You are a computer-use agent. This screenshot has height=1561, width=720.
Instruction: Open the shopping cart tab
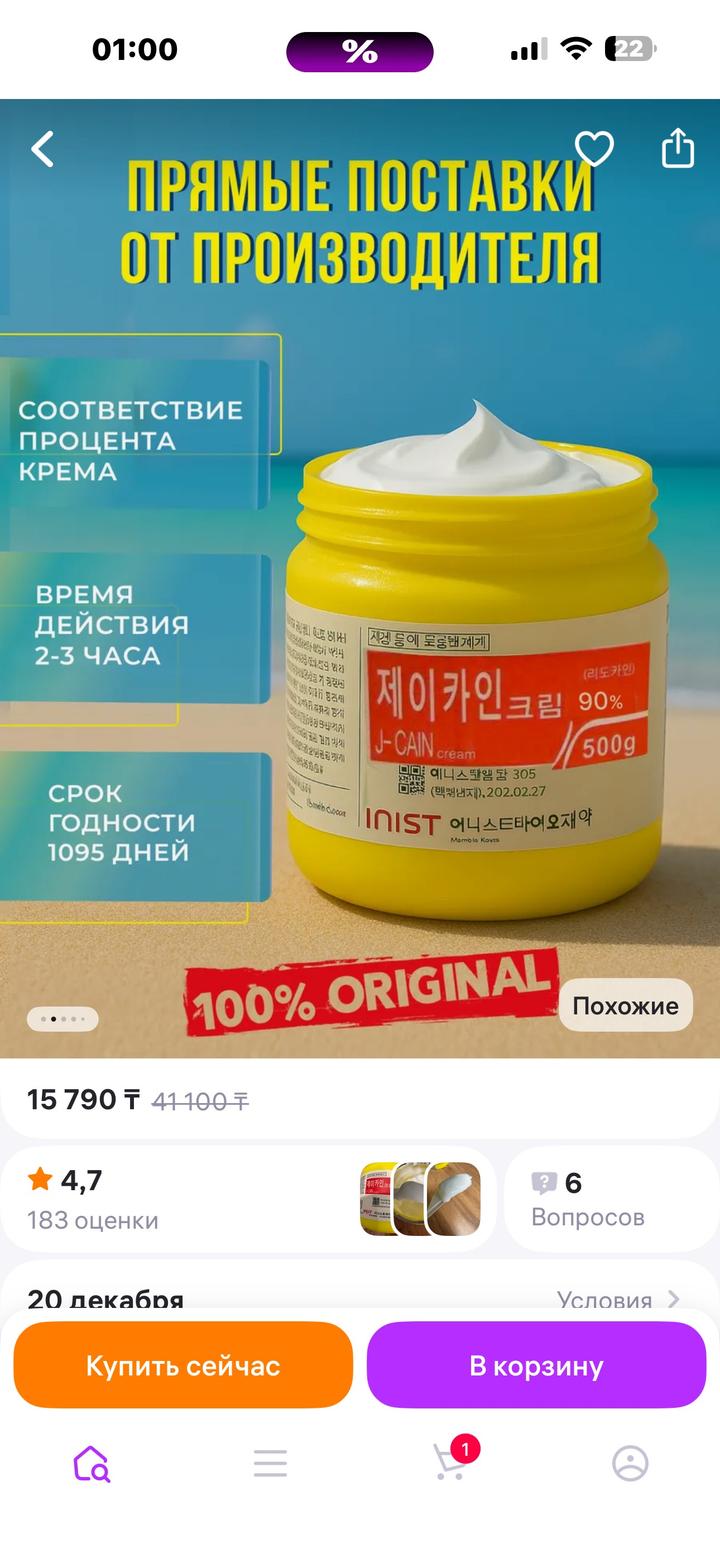tap(450, 1463)
